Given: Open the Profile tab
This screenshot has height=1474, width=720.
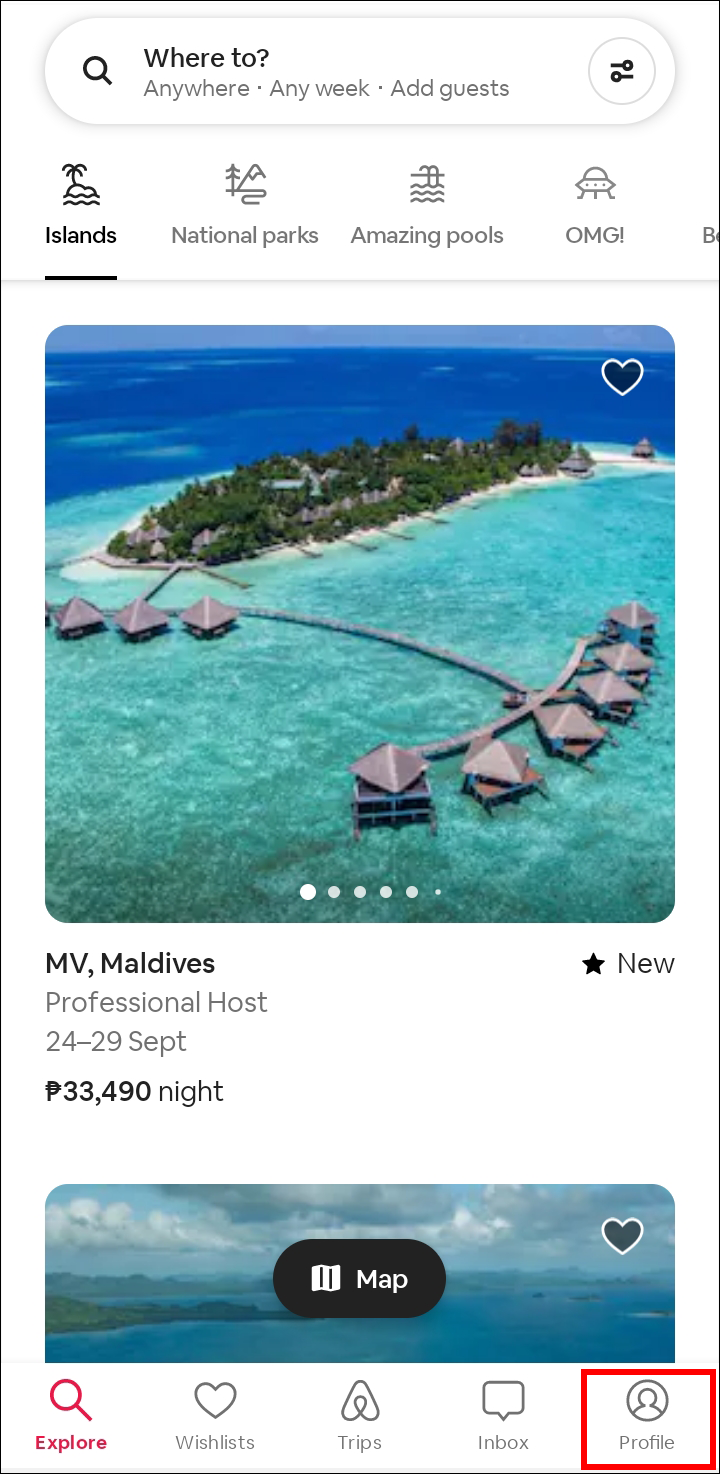Looking at the screenshot, I should [x=647, y=1415].
